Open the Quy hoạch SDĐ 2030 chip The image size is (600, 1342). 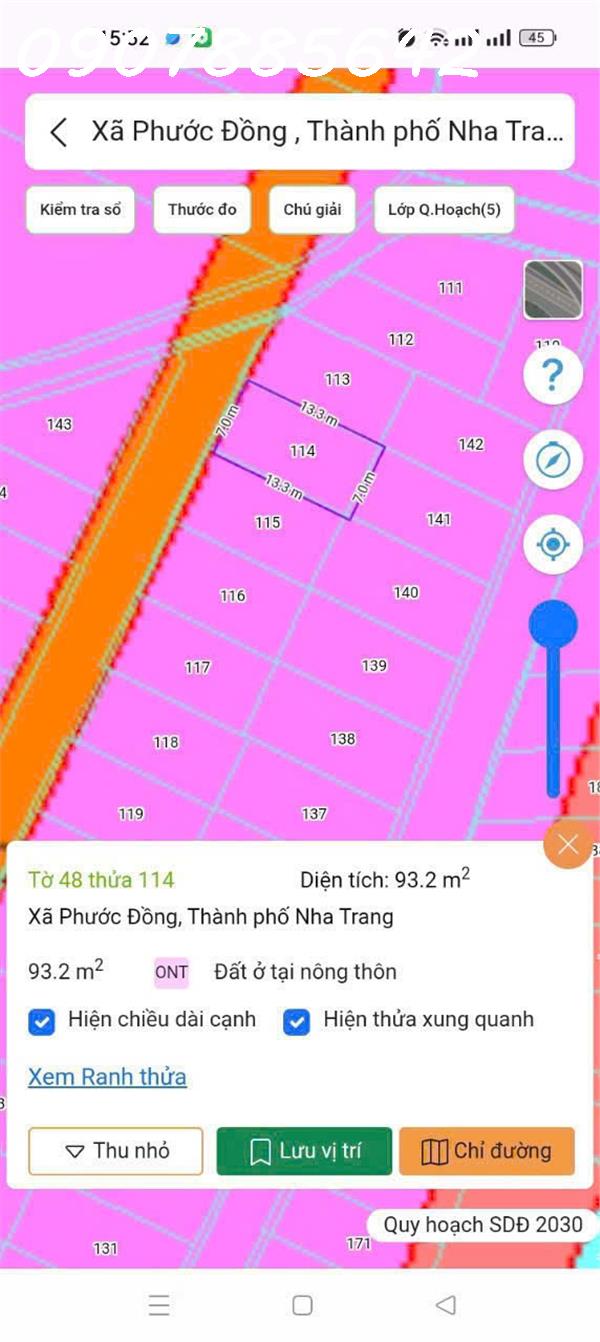[483, 1225]
